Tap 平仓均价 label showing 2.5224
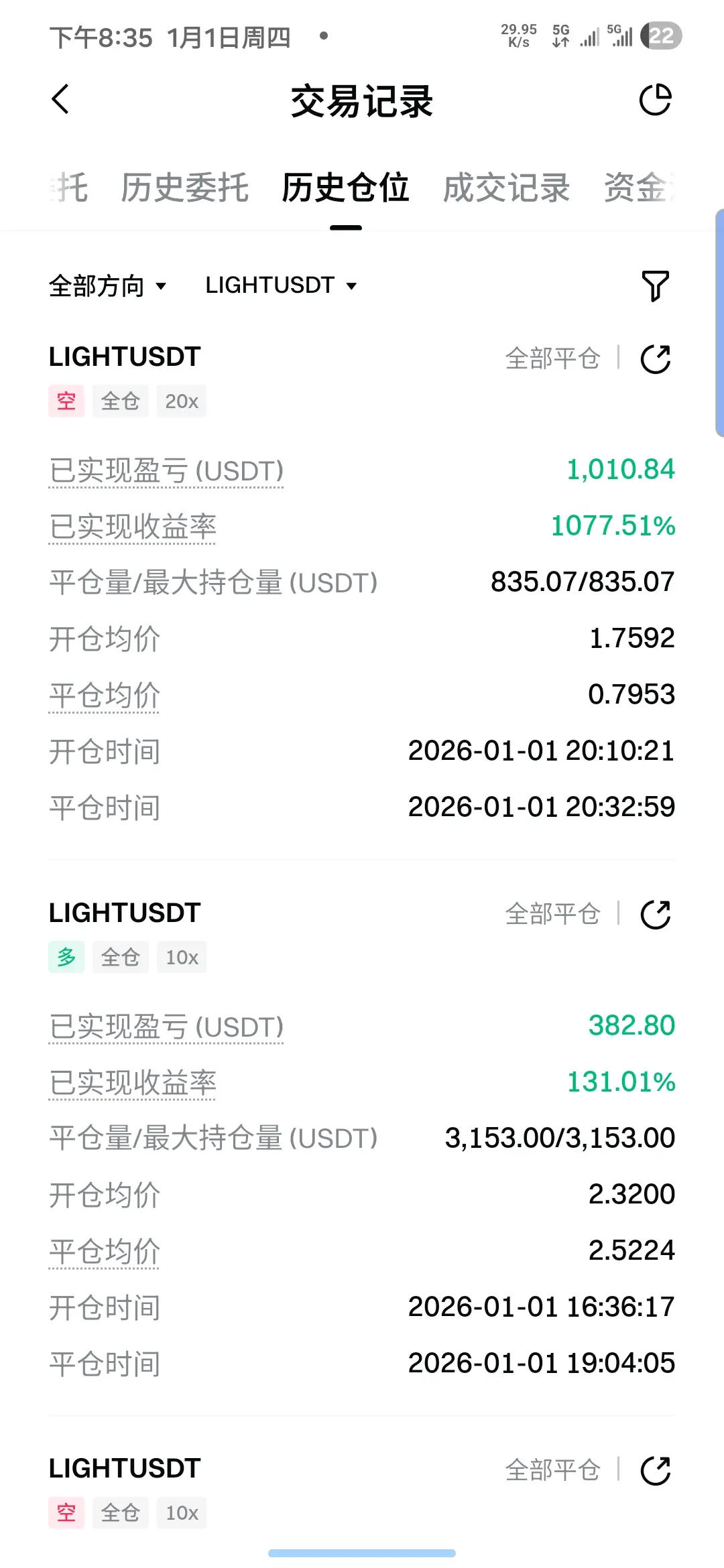The image size is (724, 1568). 105,1252
